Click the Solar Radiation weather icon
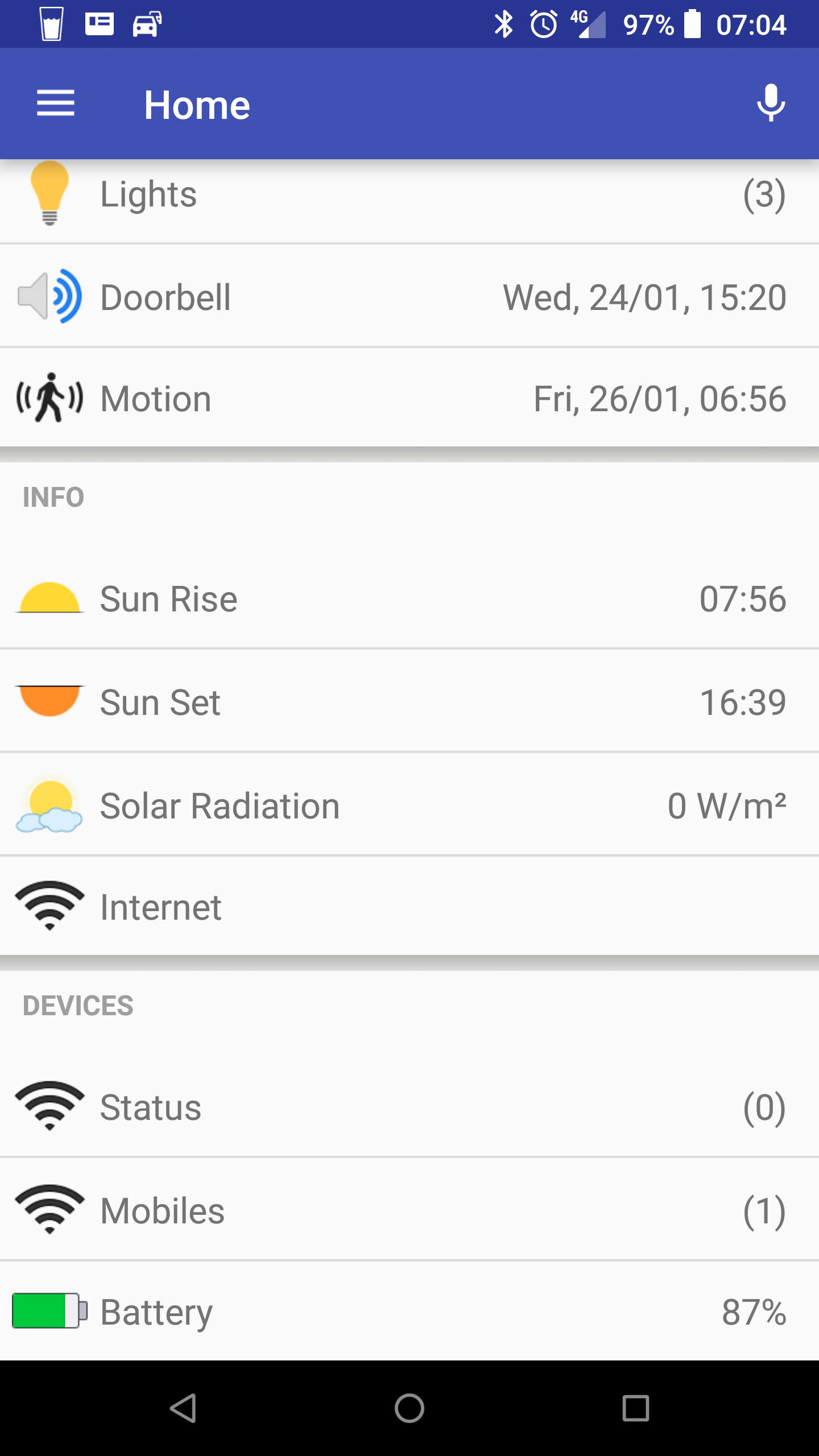Viewport: 819px width, 1456px height. coord(49,804)
